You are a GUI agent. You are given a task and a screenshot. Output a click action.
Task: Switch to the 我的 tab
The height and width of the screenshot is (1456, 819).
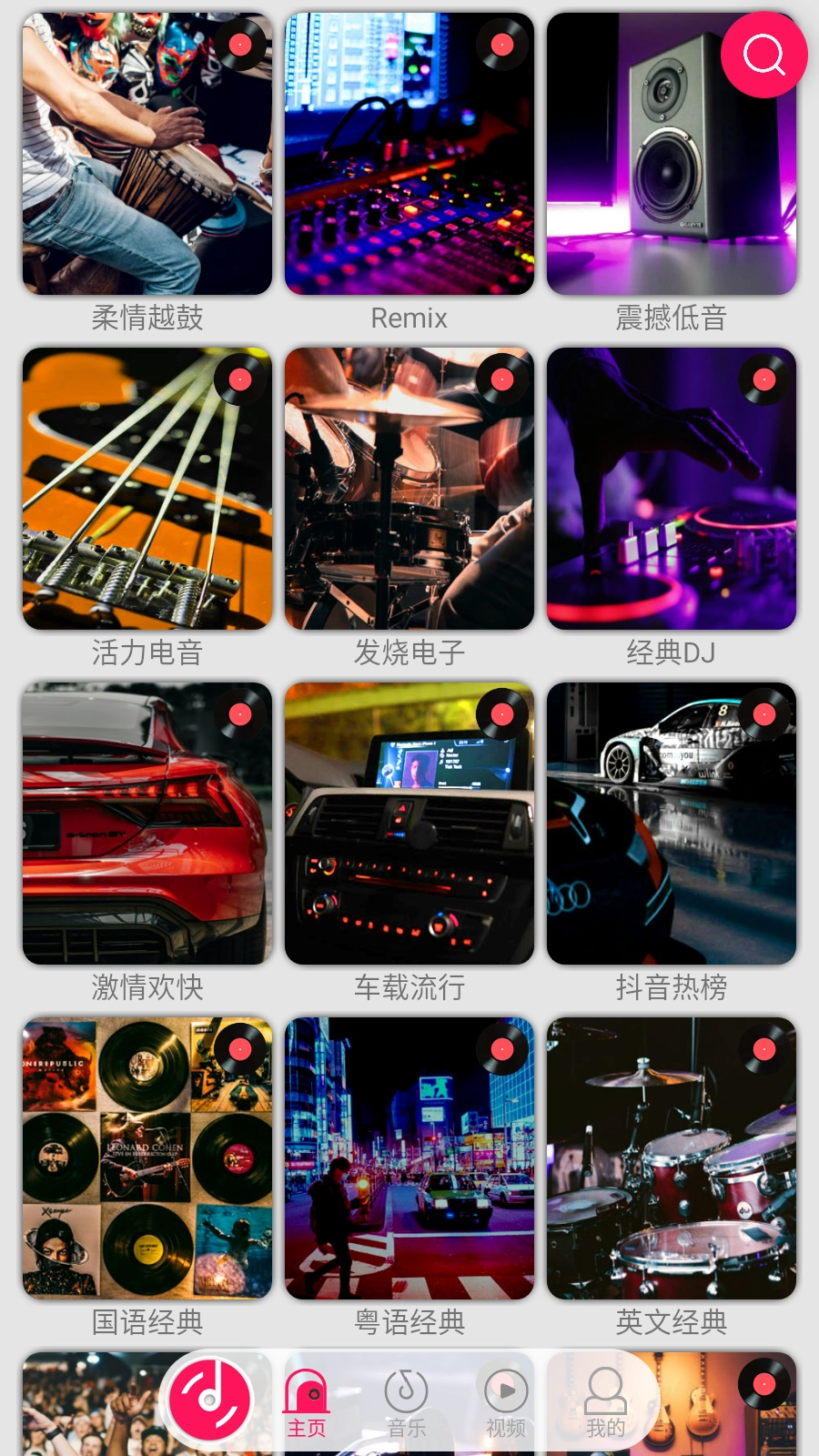pos(605,1404)
